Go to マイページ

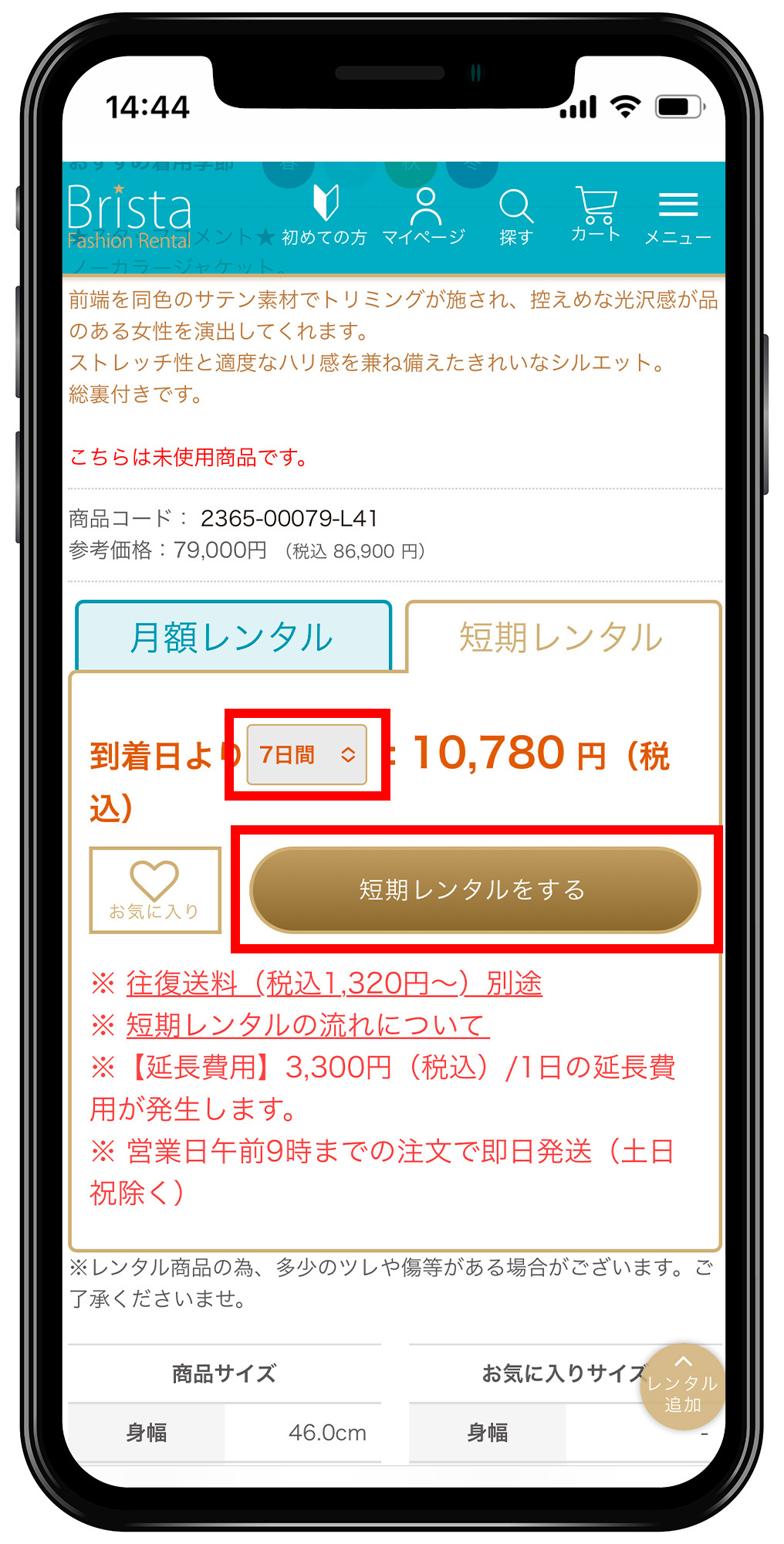pyautogui.click(x=424, y=216)
